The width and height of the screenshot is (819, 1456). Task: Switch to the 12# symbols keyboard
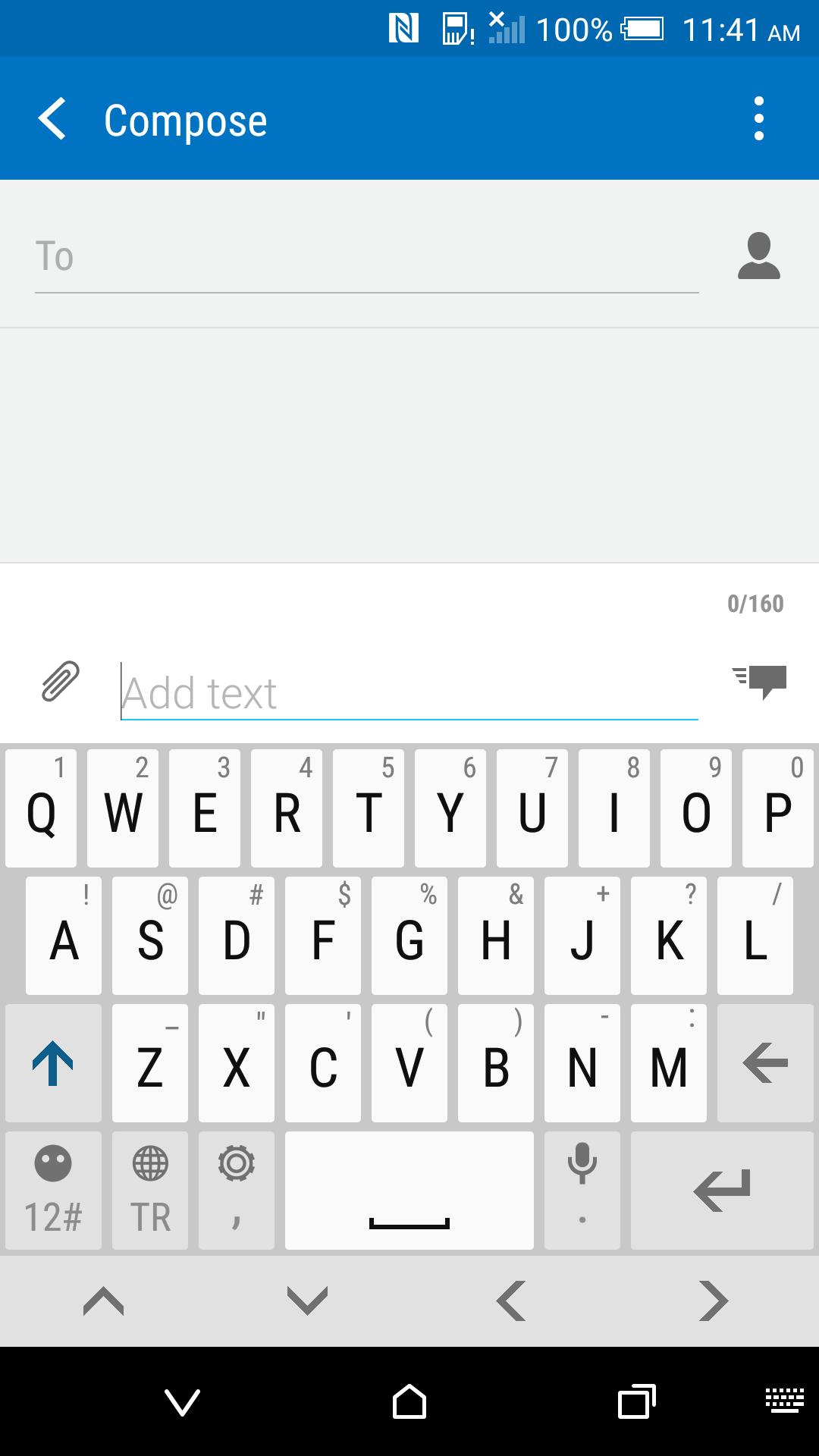coord(53,1191)
